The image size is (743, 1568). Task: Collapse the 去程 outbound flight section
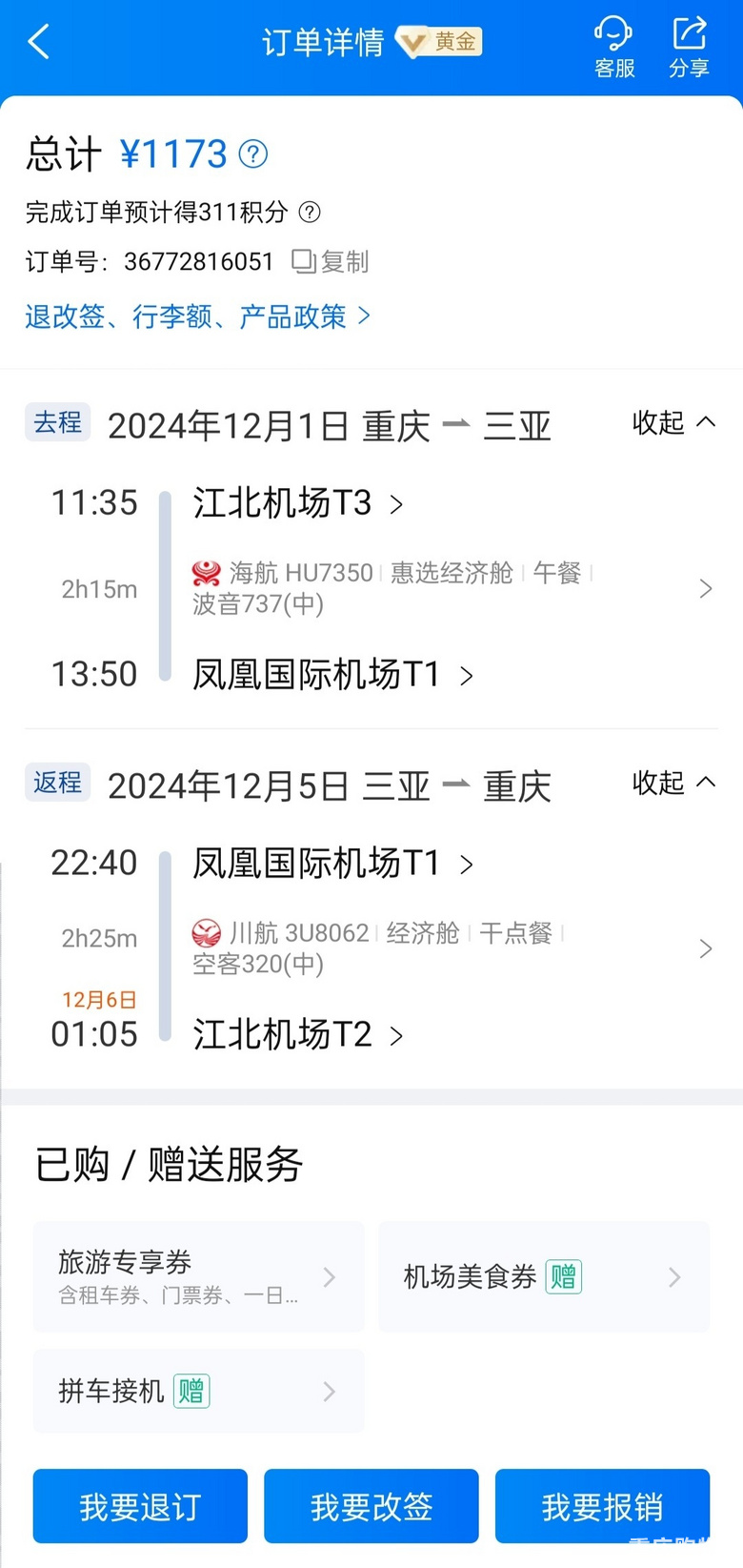click(674, 422)
